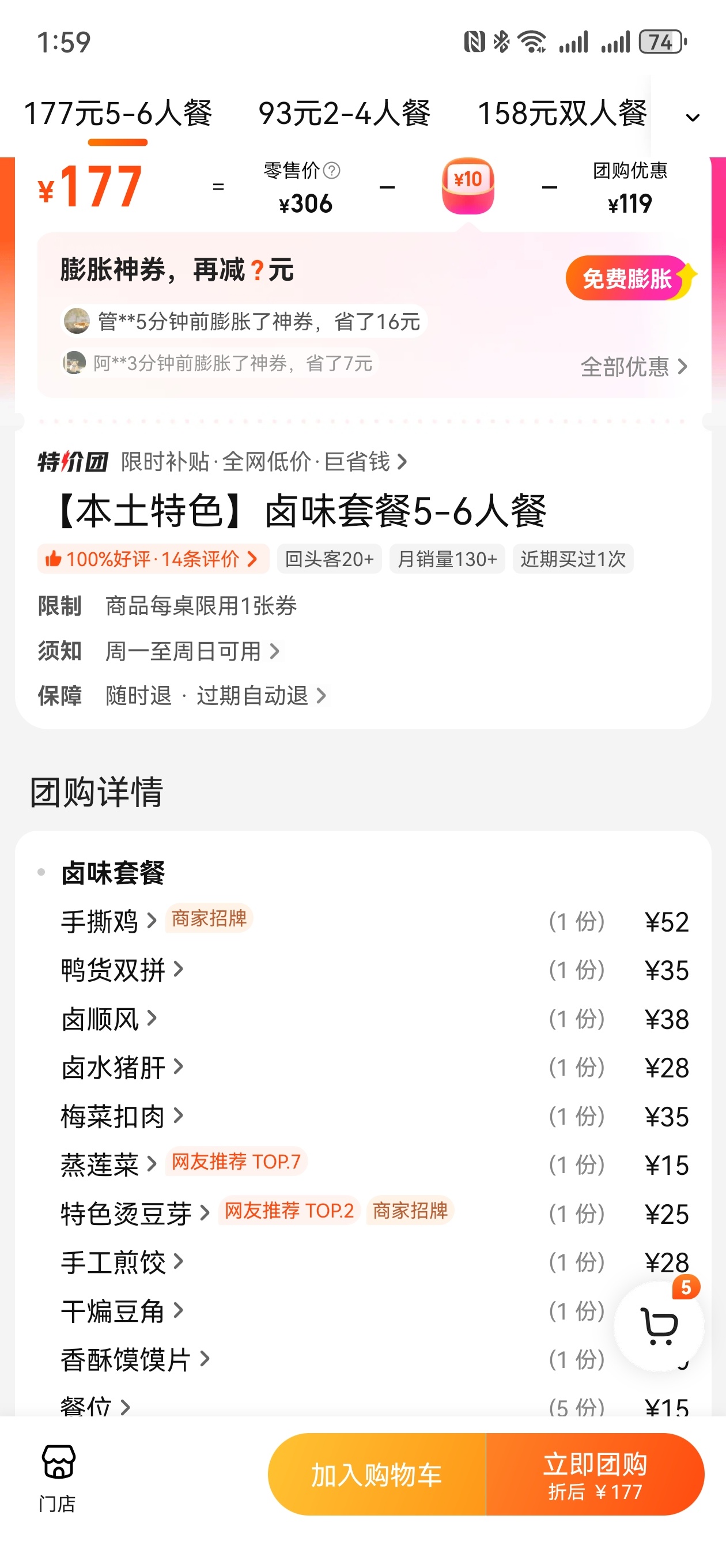
Task: Expand the package tabs dropdown arrow
Action: pyautogui.click(x=692, y=117)
